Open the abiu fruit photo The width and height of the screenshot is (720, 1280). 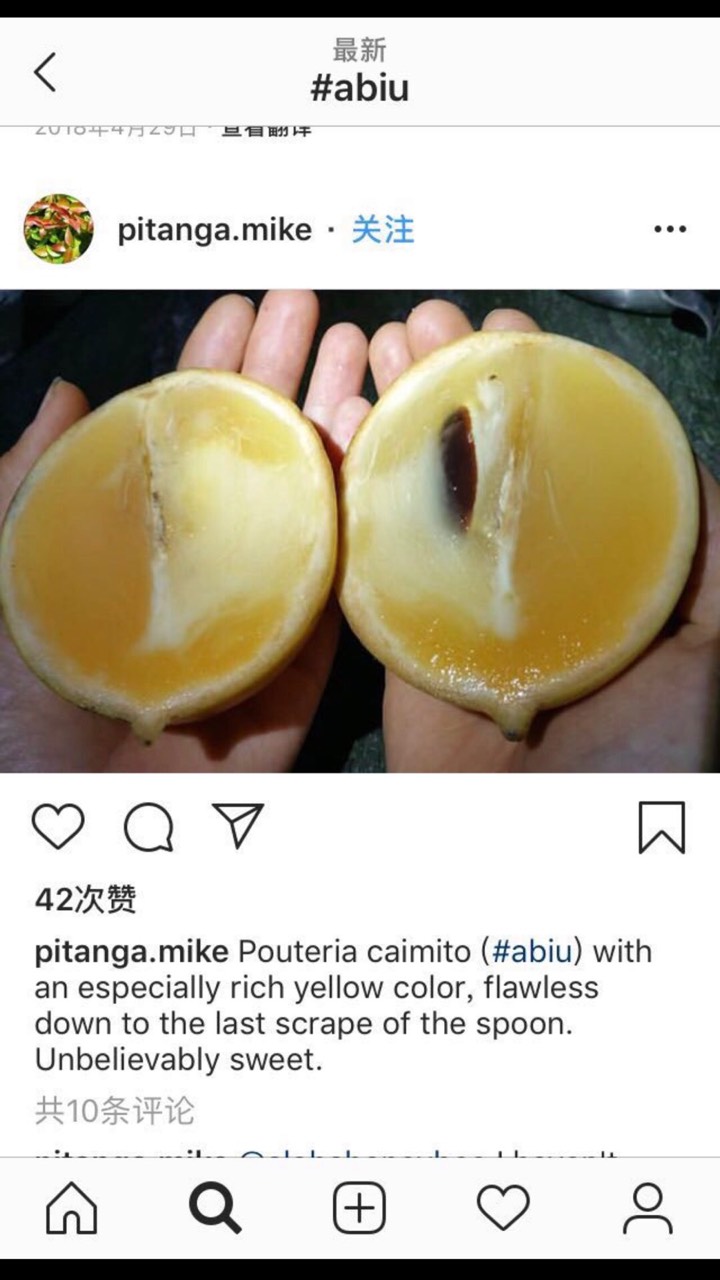[360, 531]
